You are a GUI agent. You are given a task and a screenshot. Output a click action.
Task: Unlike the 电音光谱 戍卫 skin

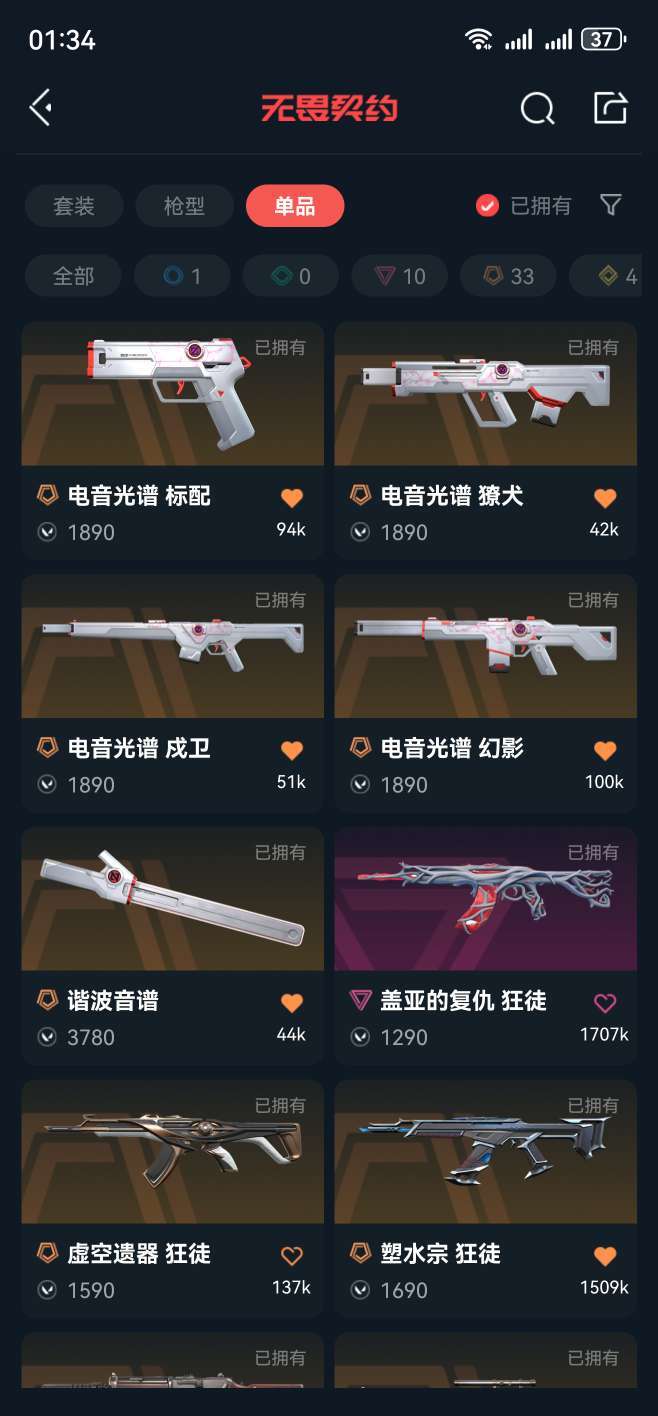tap(291, 750)
